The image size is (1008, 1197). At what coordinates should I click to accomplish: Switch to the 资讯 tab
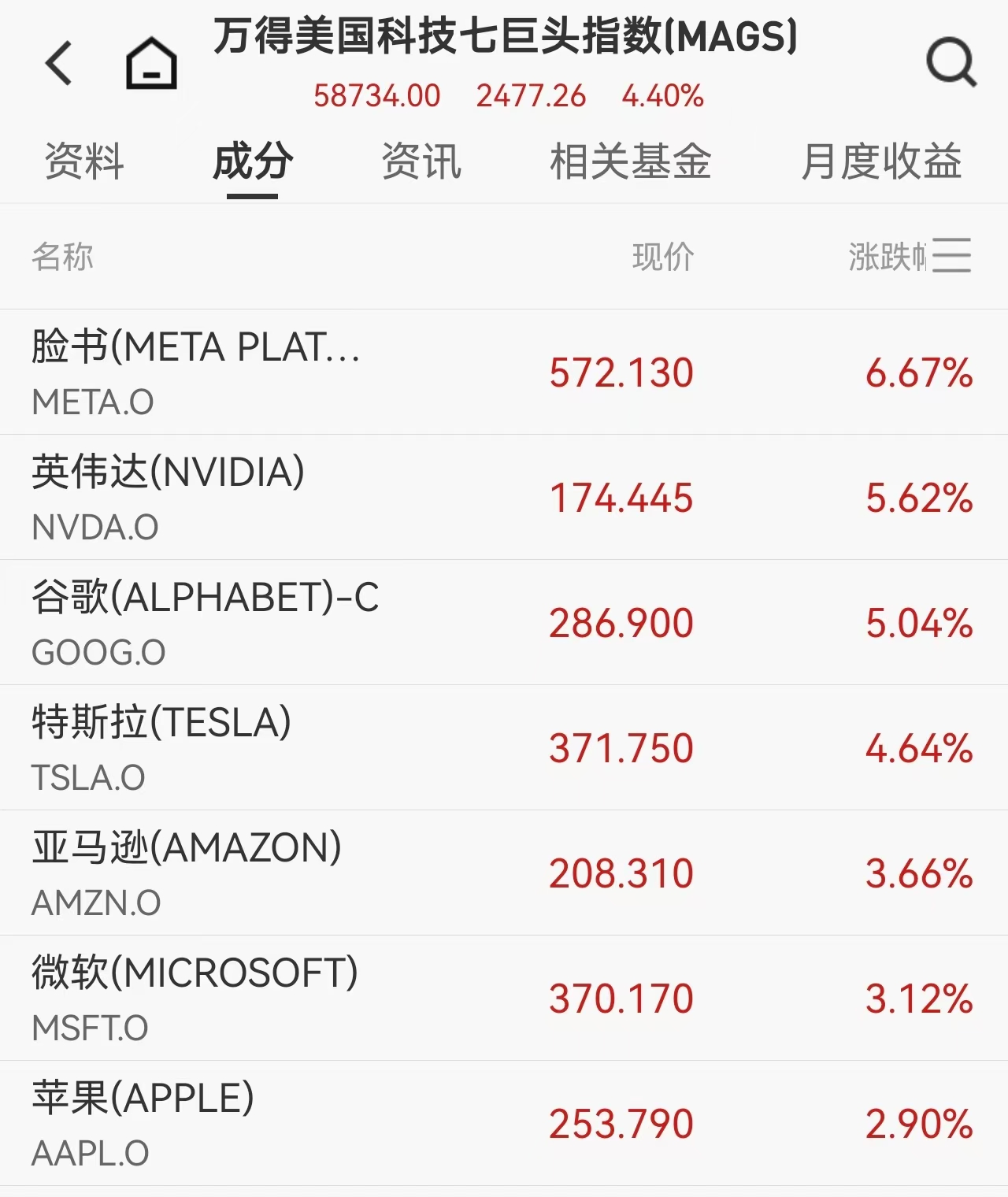pos(421,162)
